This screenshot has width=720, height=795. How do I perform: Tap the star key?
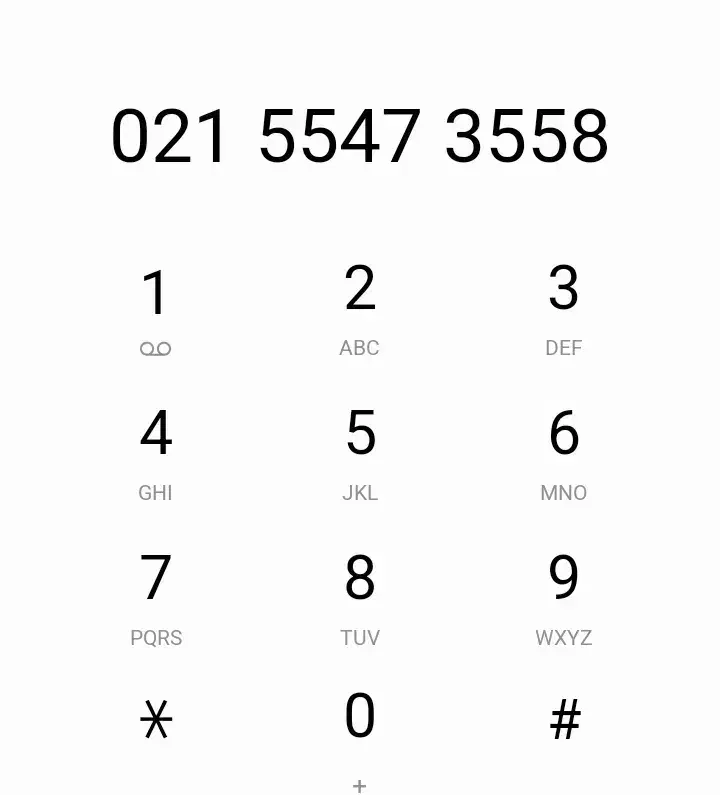(155, 720)
